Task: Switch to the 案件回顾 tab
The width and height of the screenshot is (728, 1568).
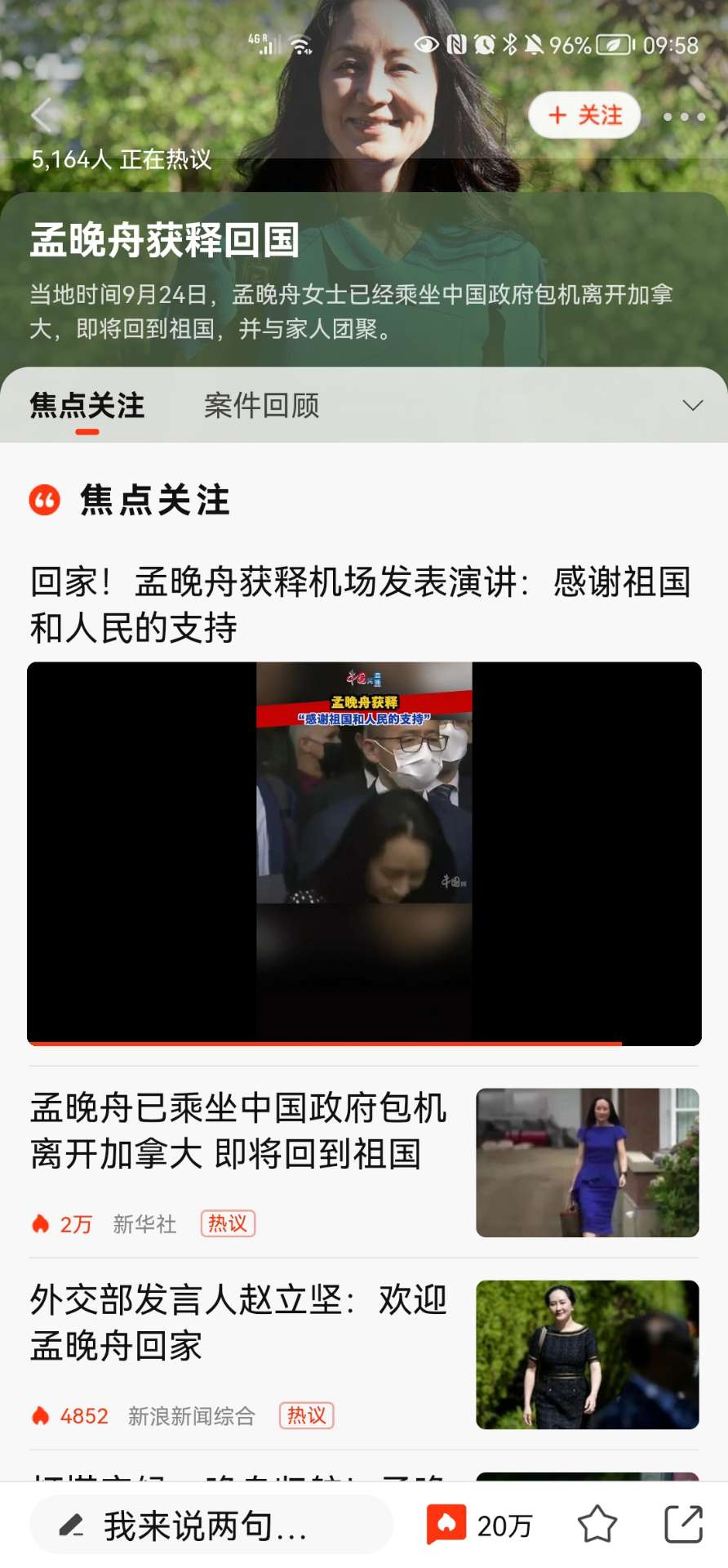Action: pyautogui.click(x=261, y=405)
